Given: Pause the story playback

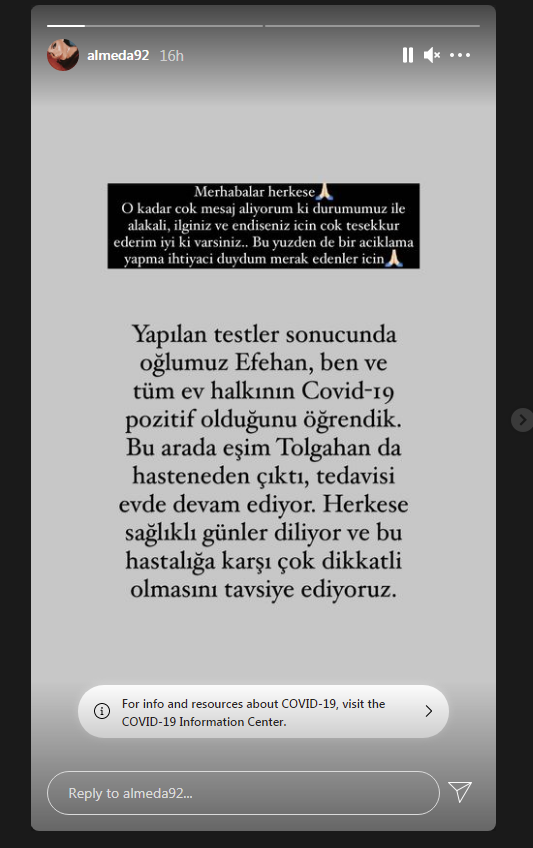Looking at the screenshot, I should tap(408, 55).
